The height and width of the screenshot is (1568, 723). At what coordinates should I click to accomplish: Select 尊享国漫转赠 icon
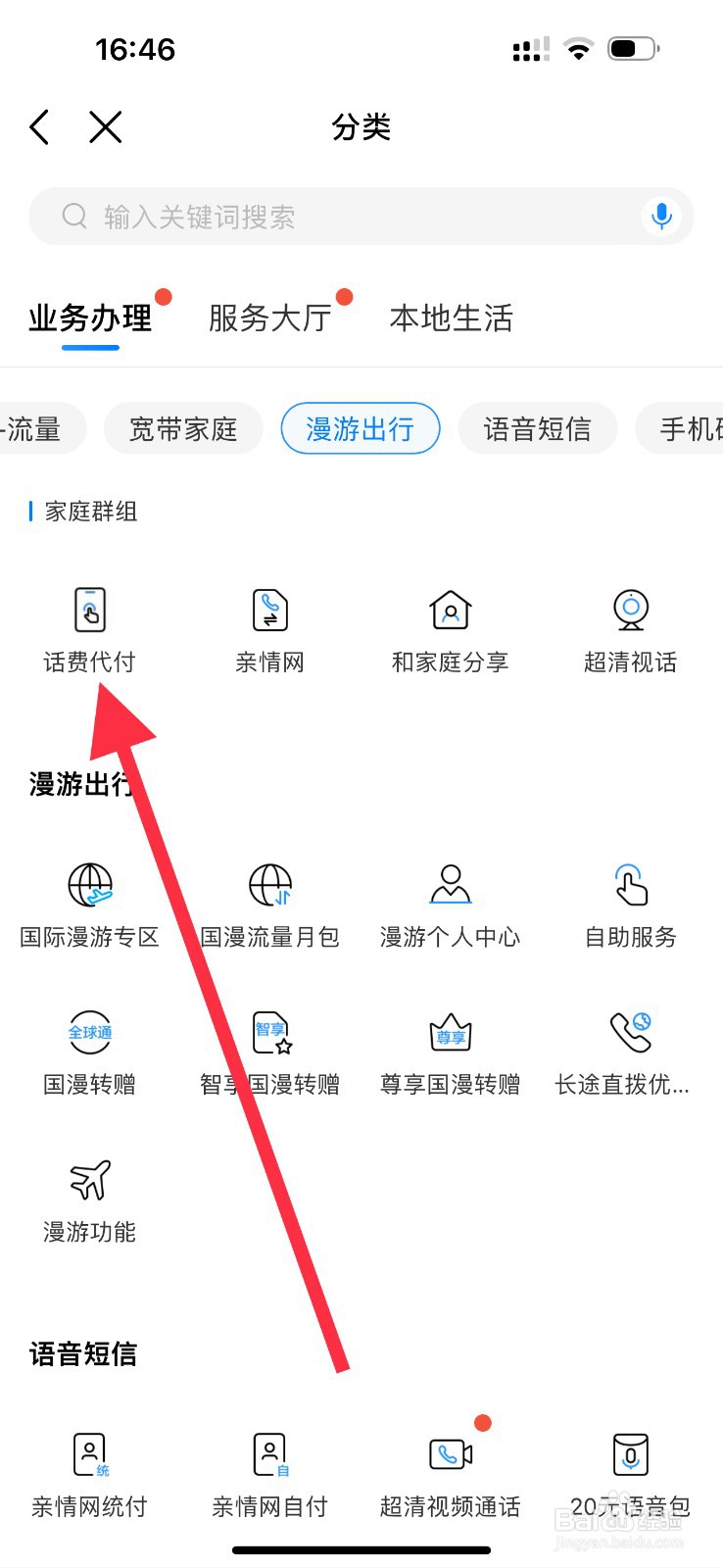click(450, 1049)
